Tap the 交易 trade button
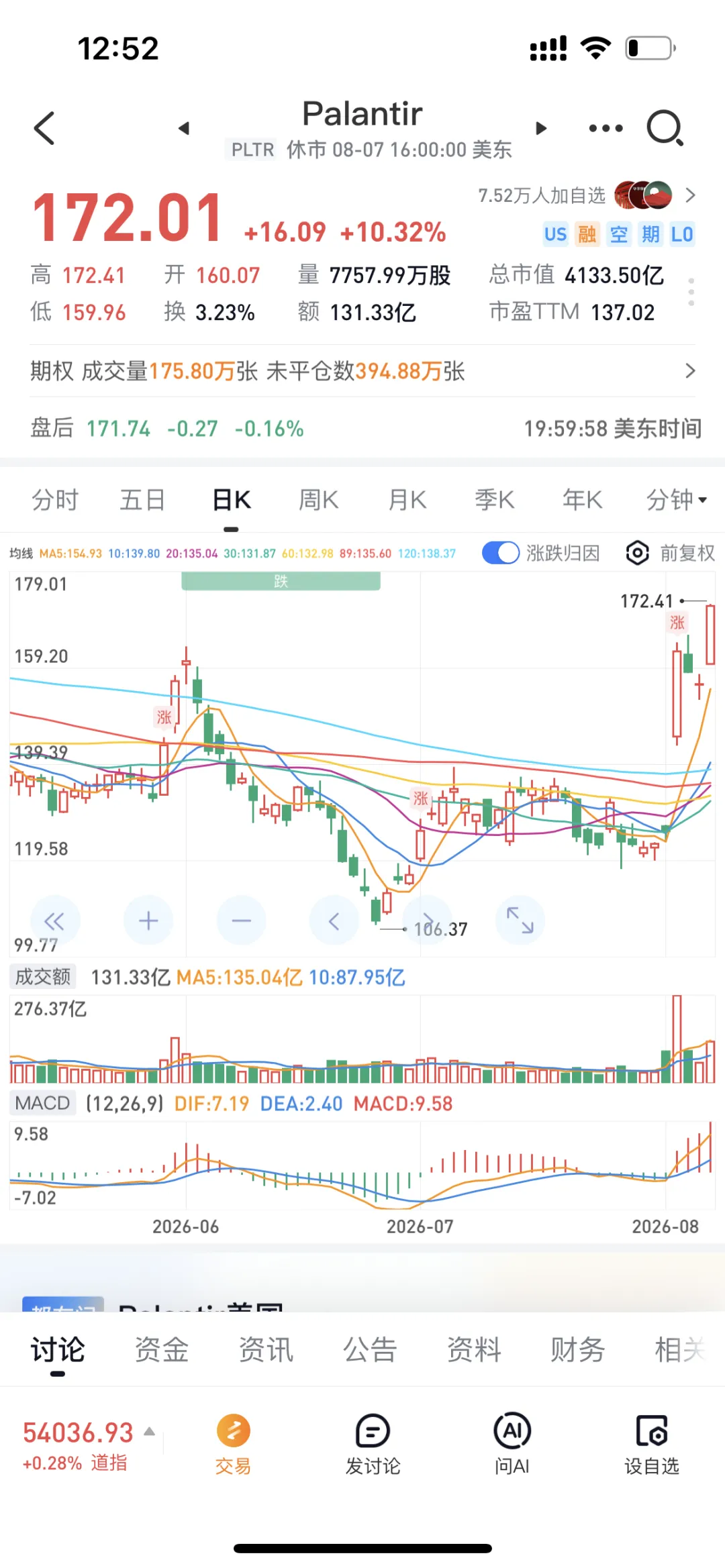 (x=233, y=1445)
